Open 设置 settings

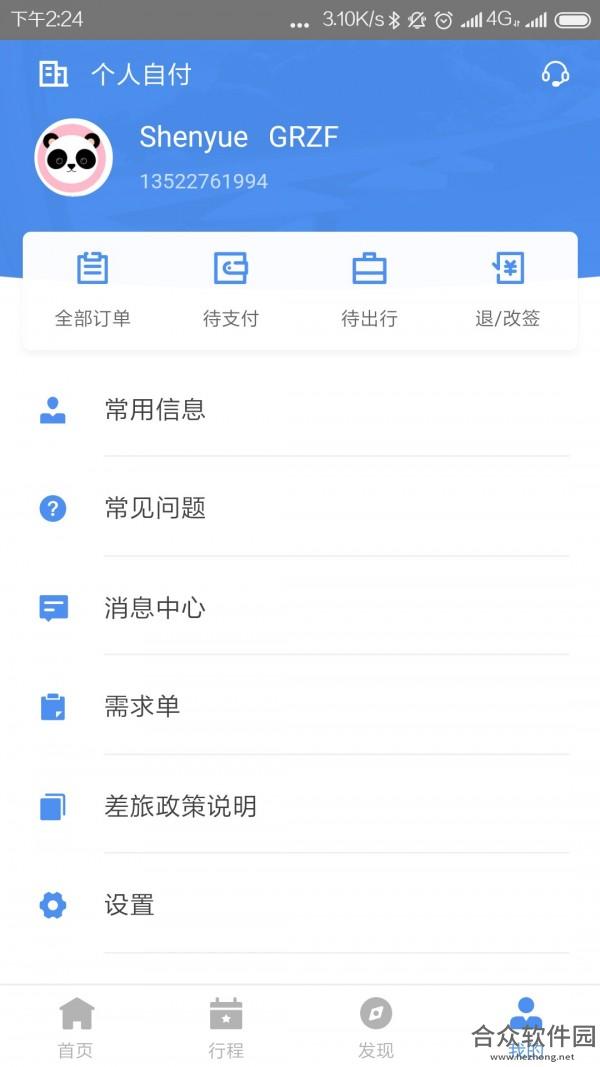click(x=300, y=905)
